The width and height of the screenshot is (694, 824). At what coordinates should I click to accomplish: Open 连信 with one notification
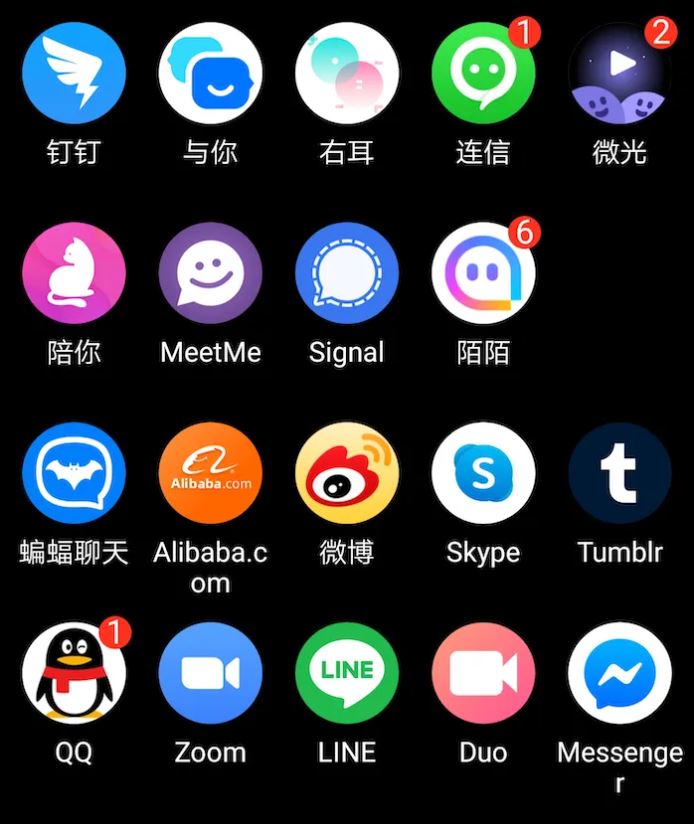coord(483,73)
